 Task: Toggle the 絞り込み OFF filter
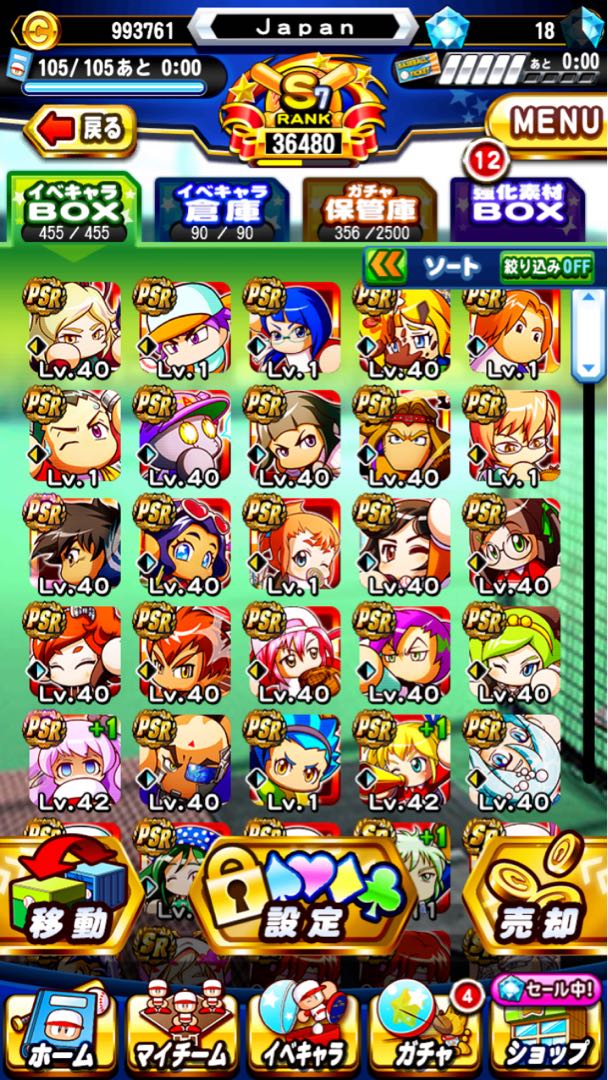pyautogui.click(x=547, y=267)
